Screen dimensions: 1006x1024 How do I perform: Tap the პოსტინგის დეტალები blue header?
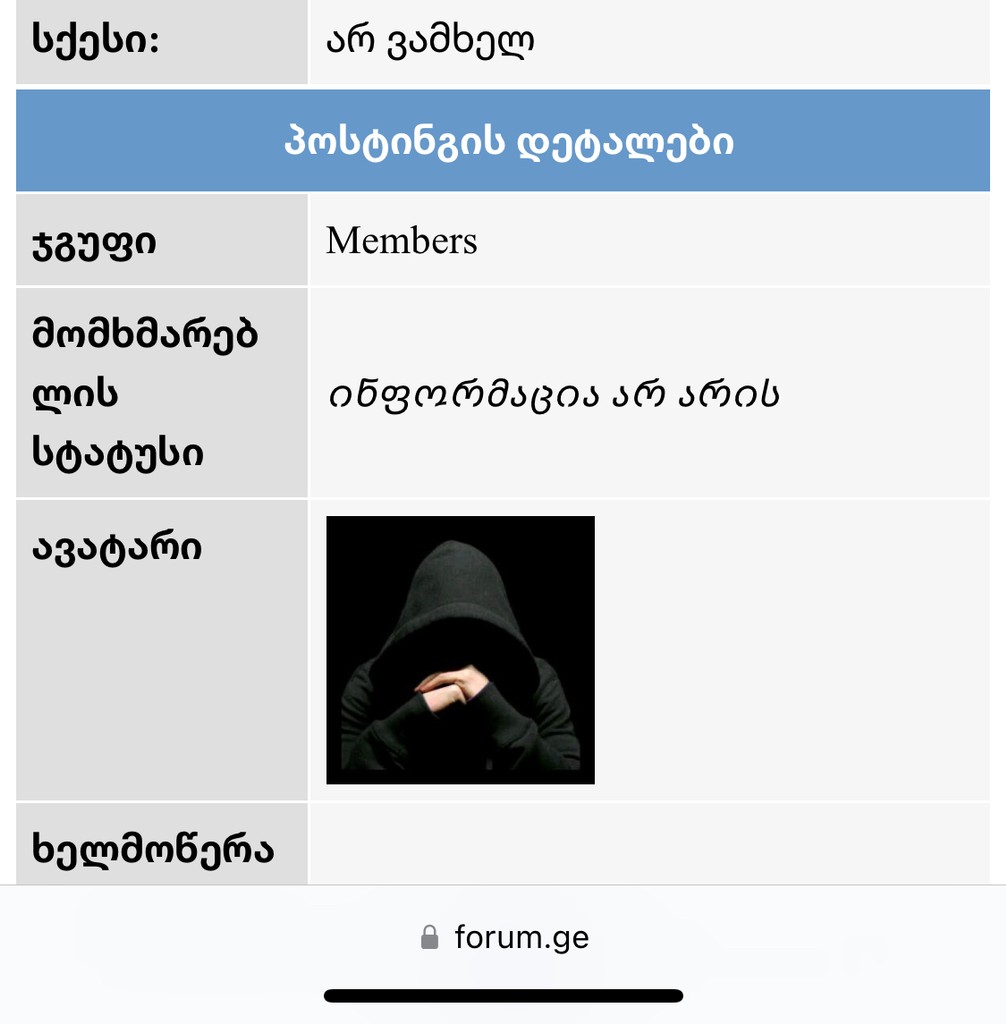503,140
